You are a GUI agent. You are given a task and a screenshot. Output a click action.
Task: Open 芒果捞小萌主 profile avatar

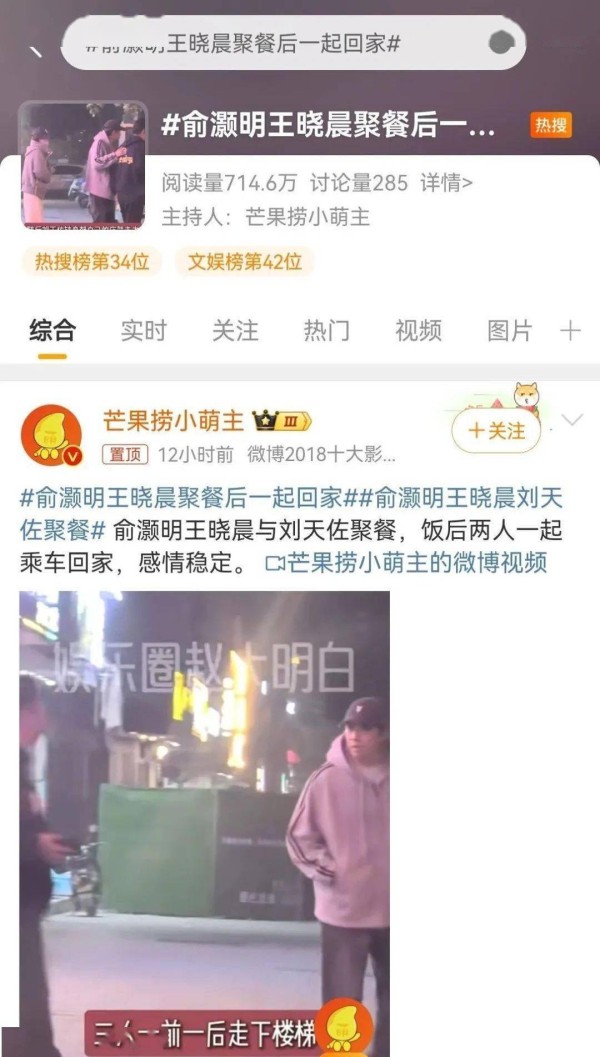[x=52, y=435]
